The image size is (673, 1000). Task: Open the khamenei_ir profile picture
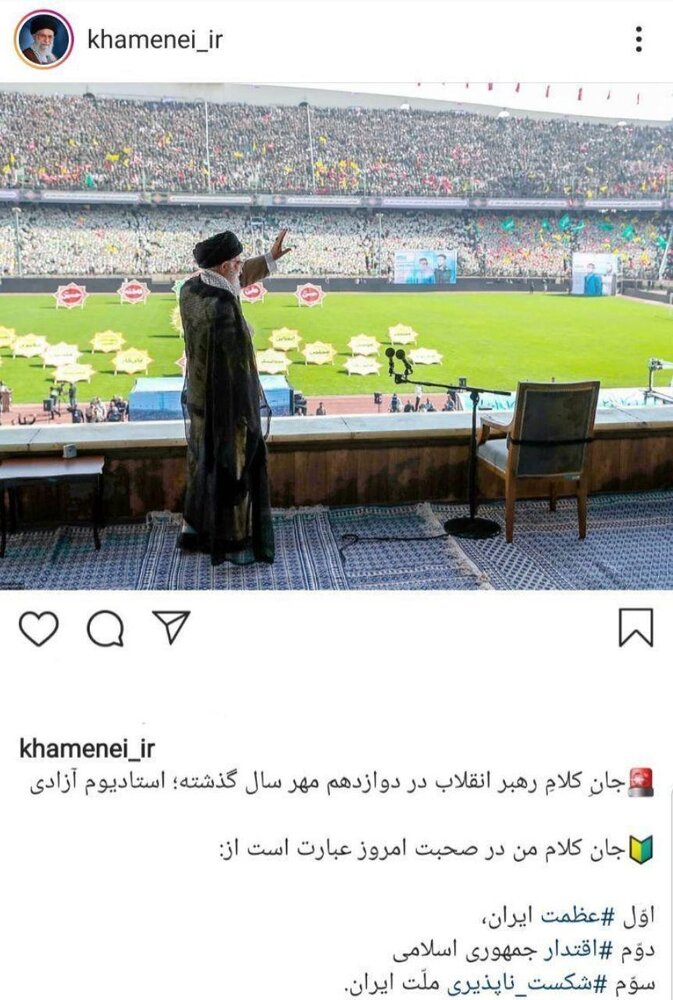click(43, 40)
